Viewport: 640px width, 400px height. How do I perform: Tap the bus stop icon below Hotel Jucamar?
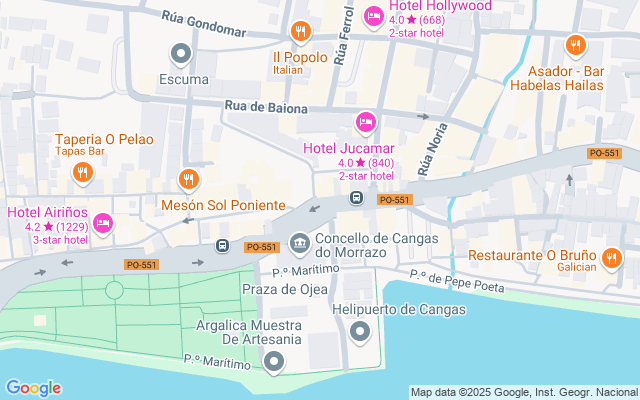356,198
